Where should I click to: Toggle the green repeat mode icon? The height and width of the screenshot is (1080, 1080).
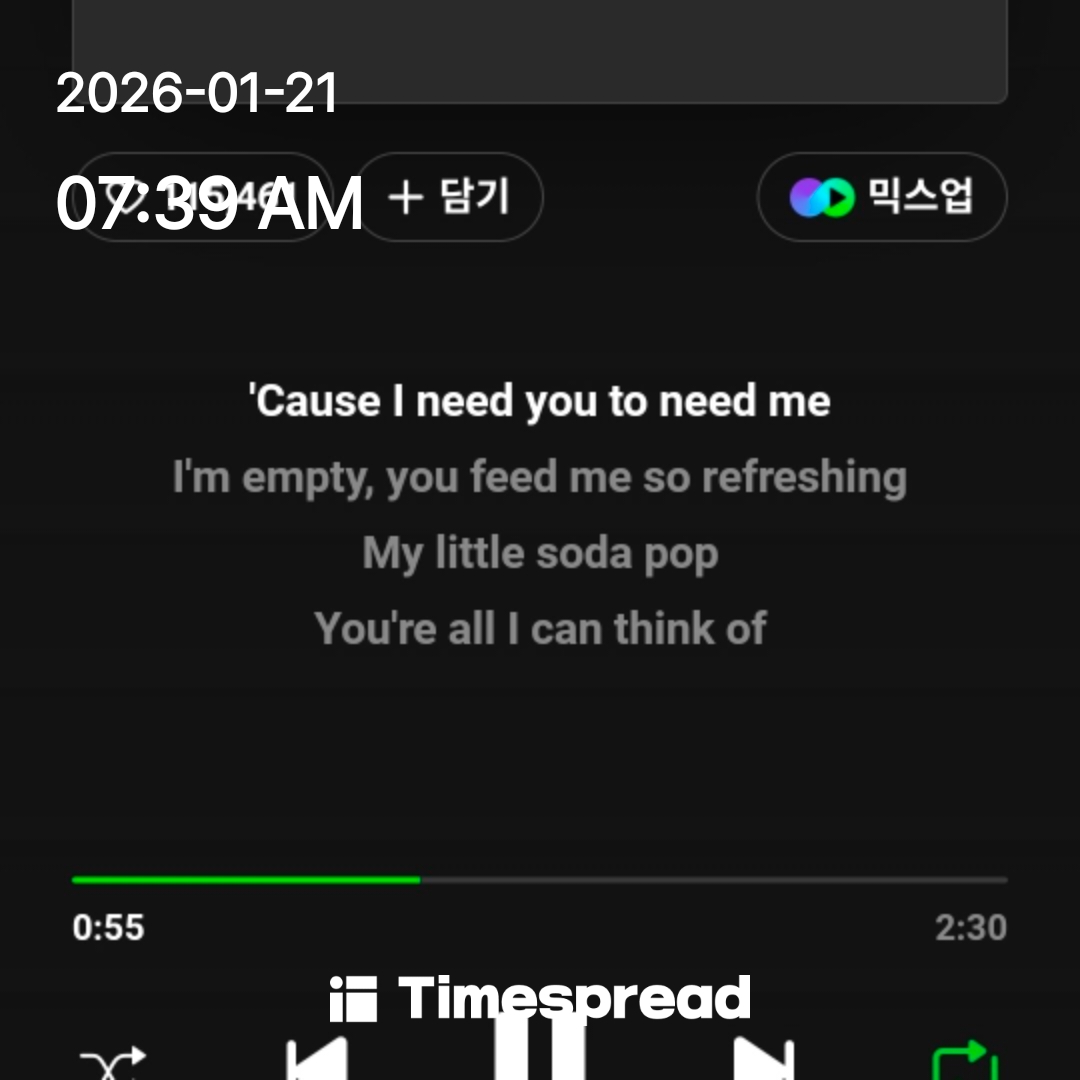964,1062
